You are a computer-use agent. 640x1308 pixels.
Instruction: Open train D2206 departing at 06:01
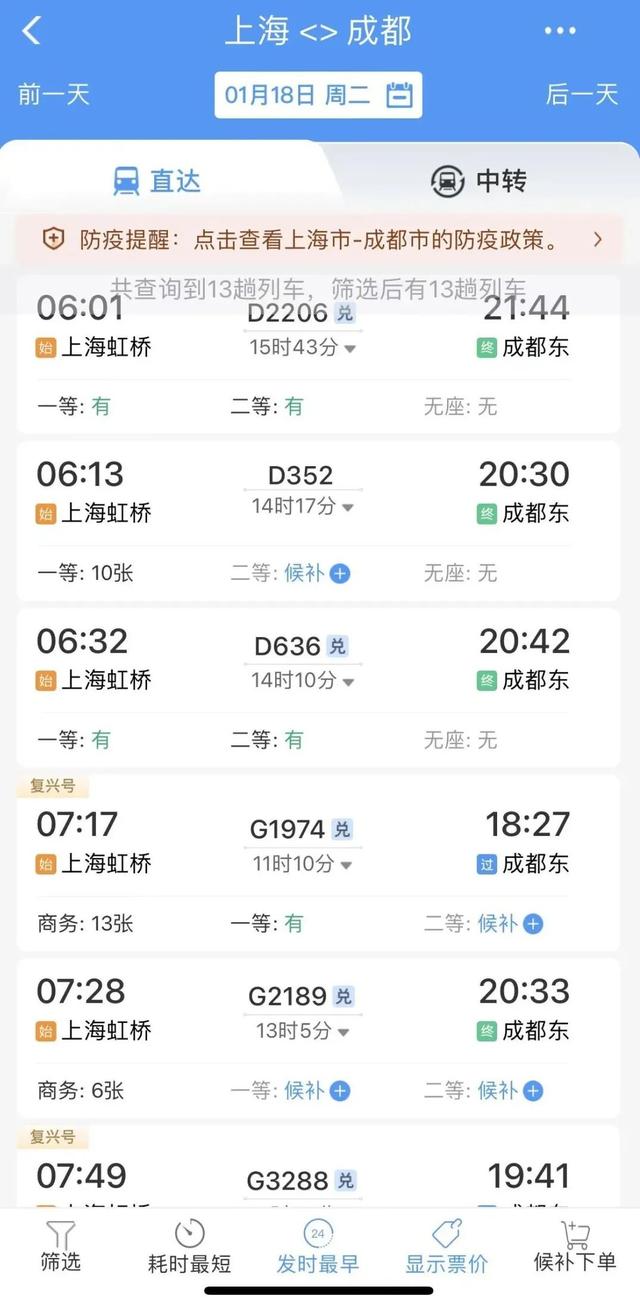[319, 354]
